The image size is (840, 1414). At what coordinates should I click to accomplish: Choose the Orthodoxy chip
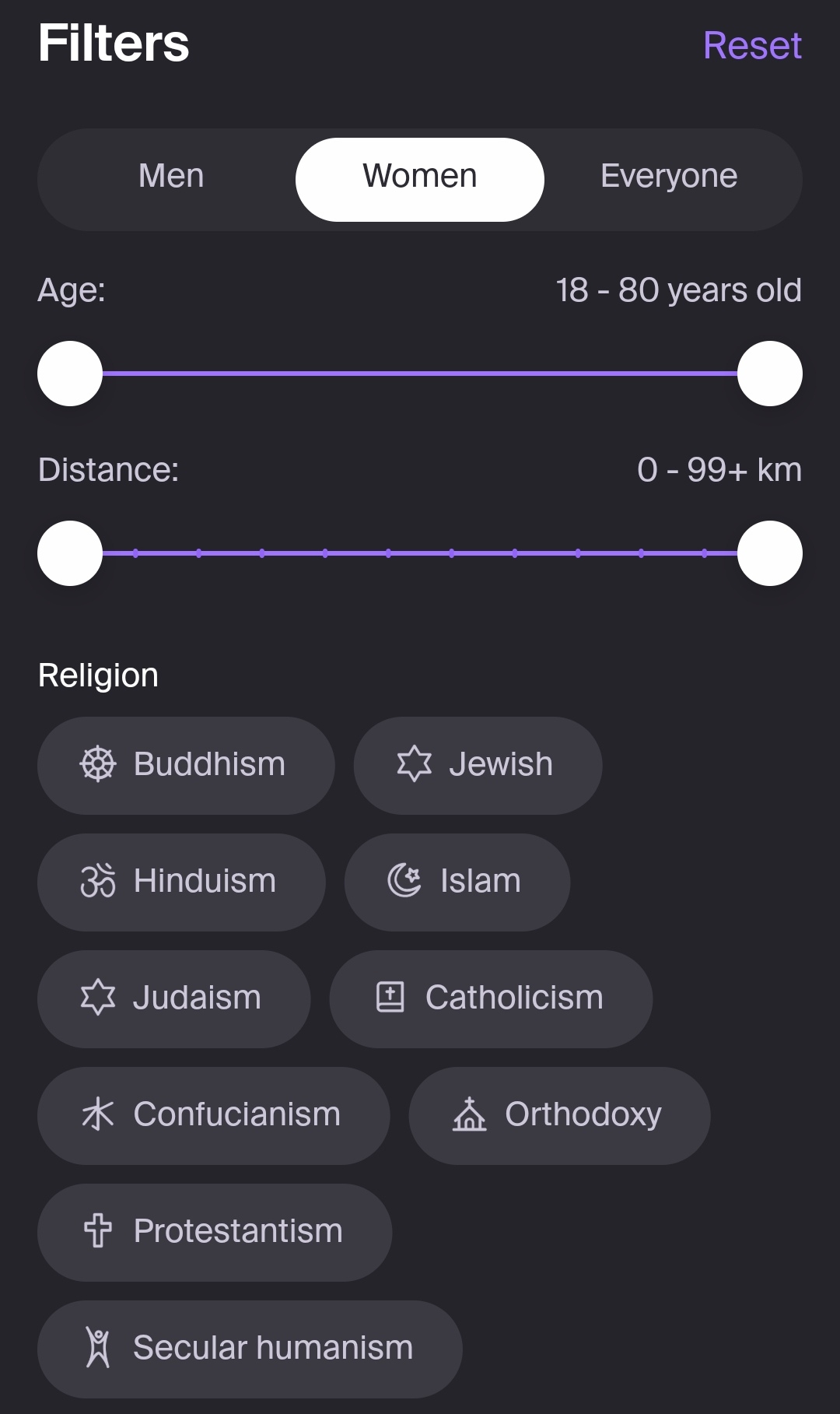(559, 1115)
